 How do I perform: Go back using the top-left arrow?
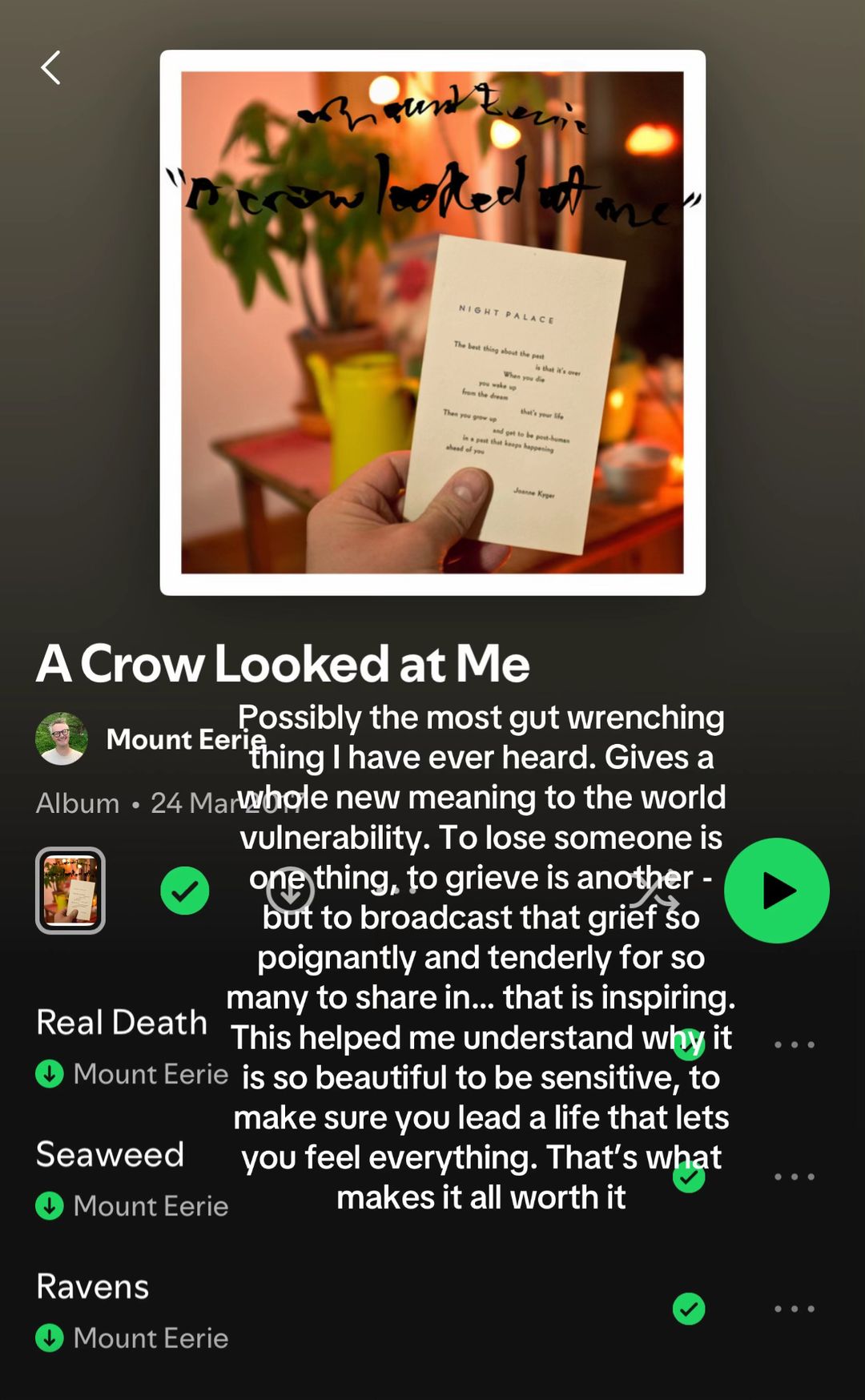tap(50, 67)
